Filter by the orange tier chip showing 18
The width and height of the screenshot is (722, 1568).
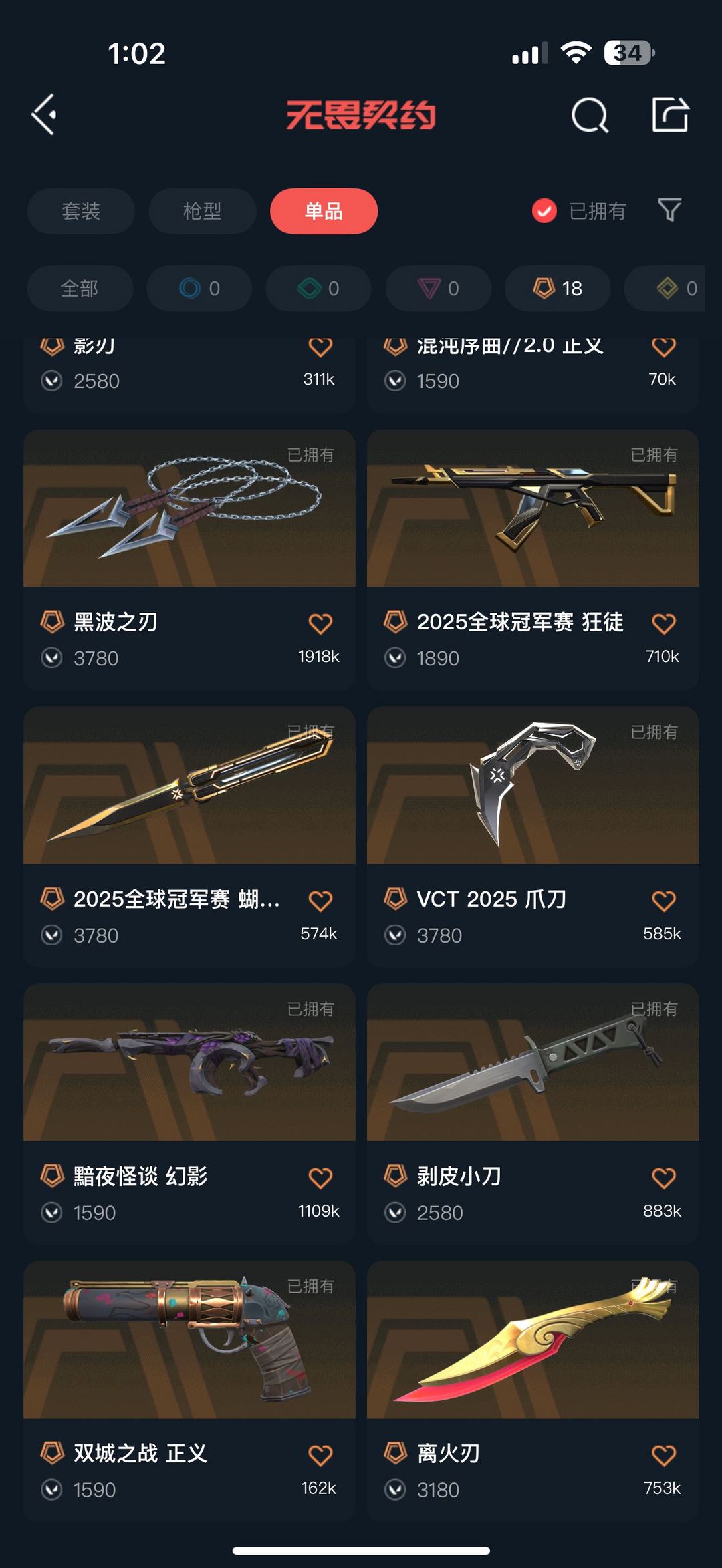[x=558, y=289]
